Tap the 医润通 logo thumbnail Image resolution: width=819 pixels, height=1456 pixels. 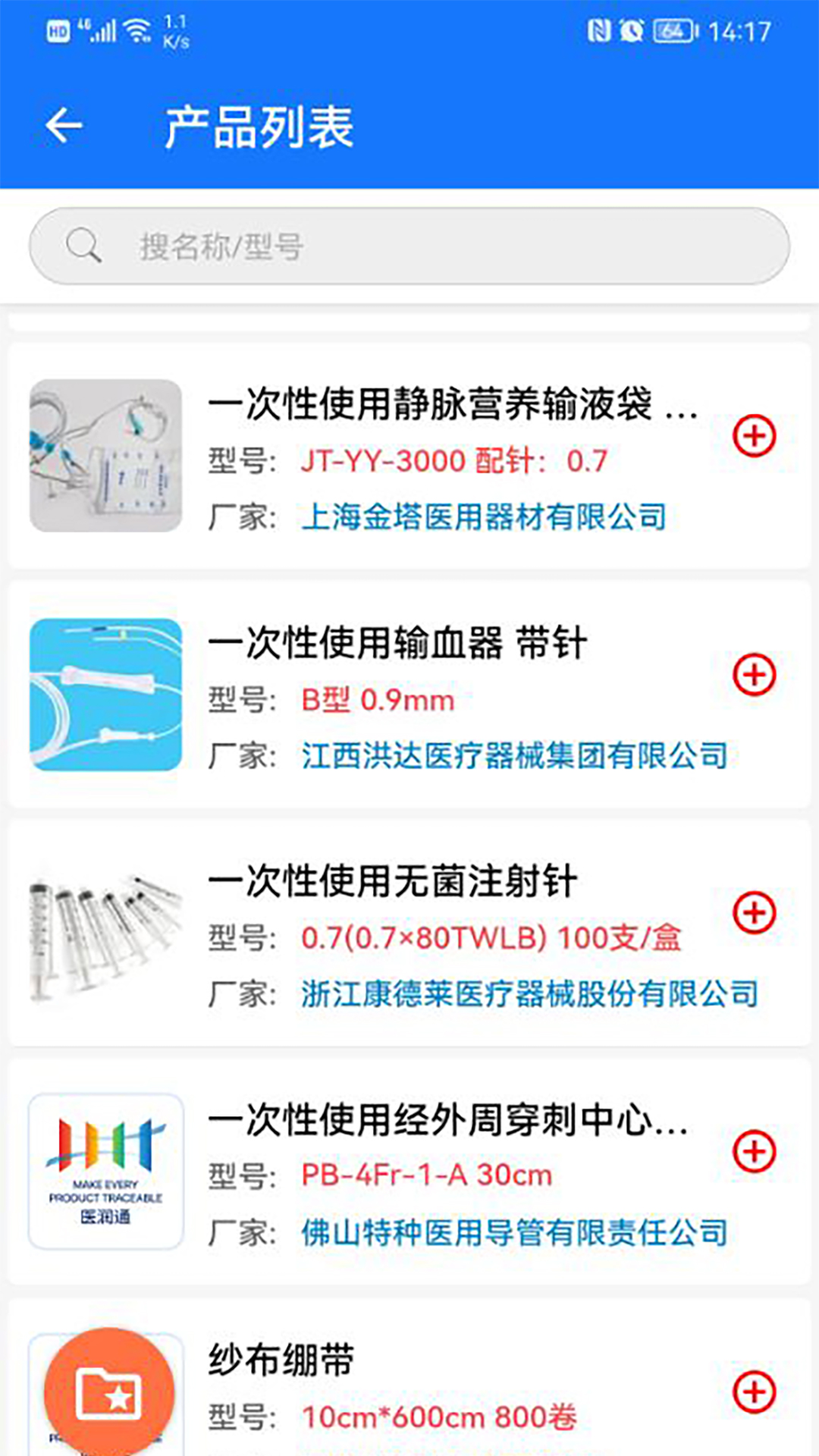point(105,1169)
